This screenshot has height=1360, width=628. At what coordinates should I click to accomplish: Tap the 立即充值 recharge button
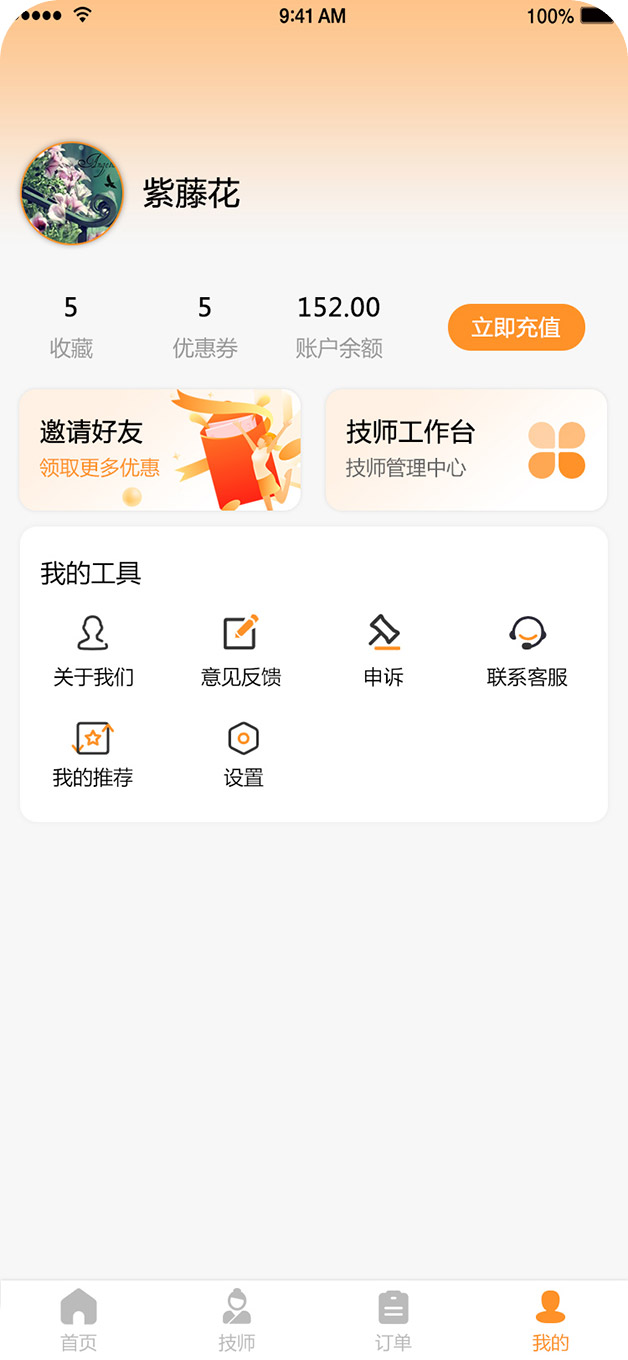516,327
